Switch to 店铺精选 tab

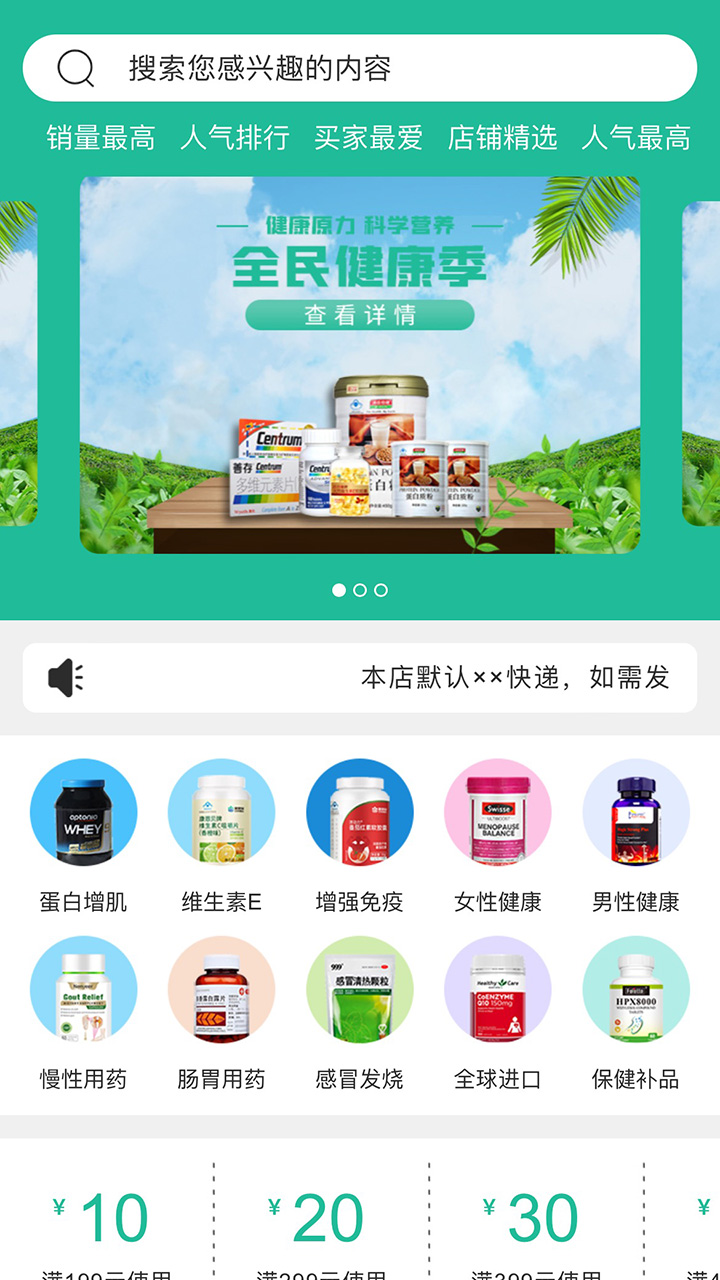tap(503, 138)
